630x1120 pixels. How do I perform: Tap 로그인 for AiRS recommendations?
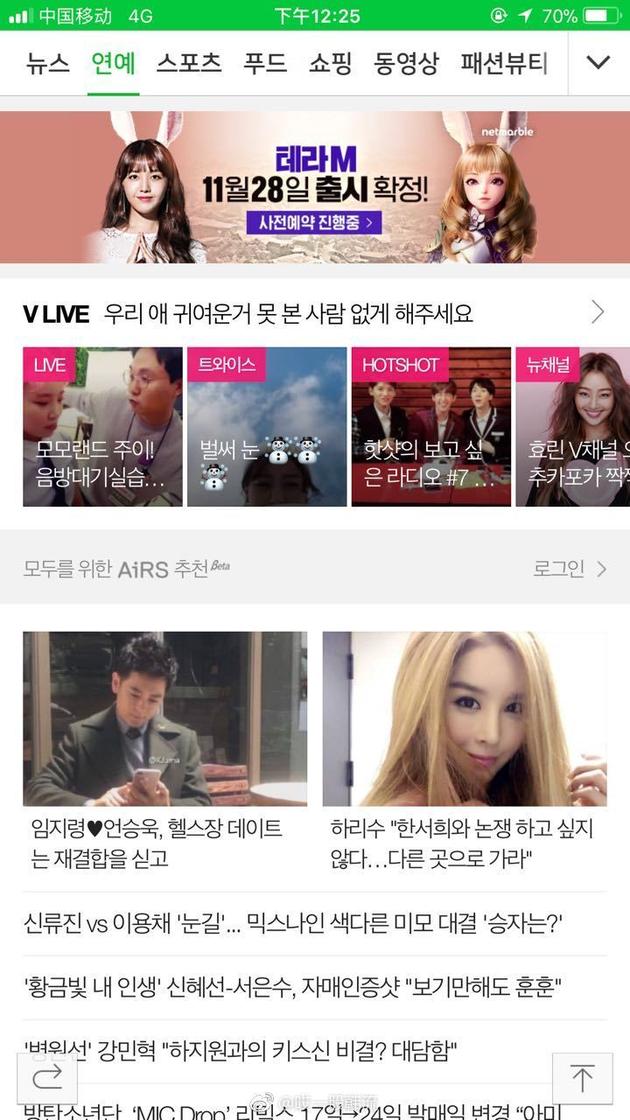pyautogui.click(x=570, y=569)
